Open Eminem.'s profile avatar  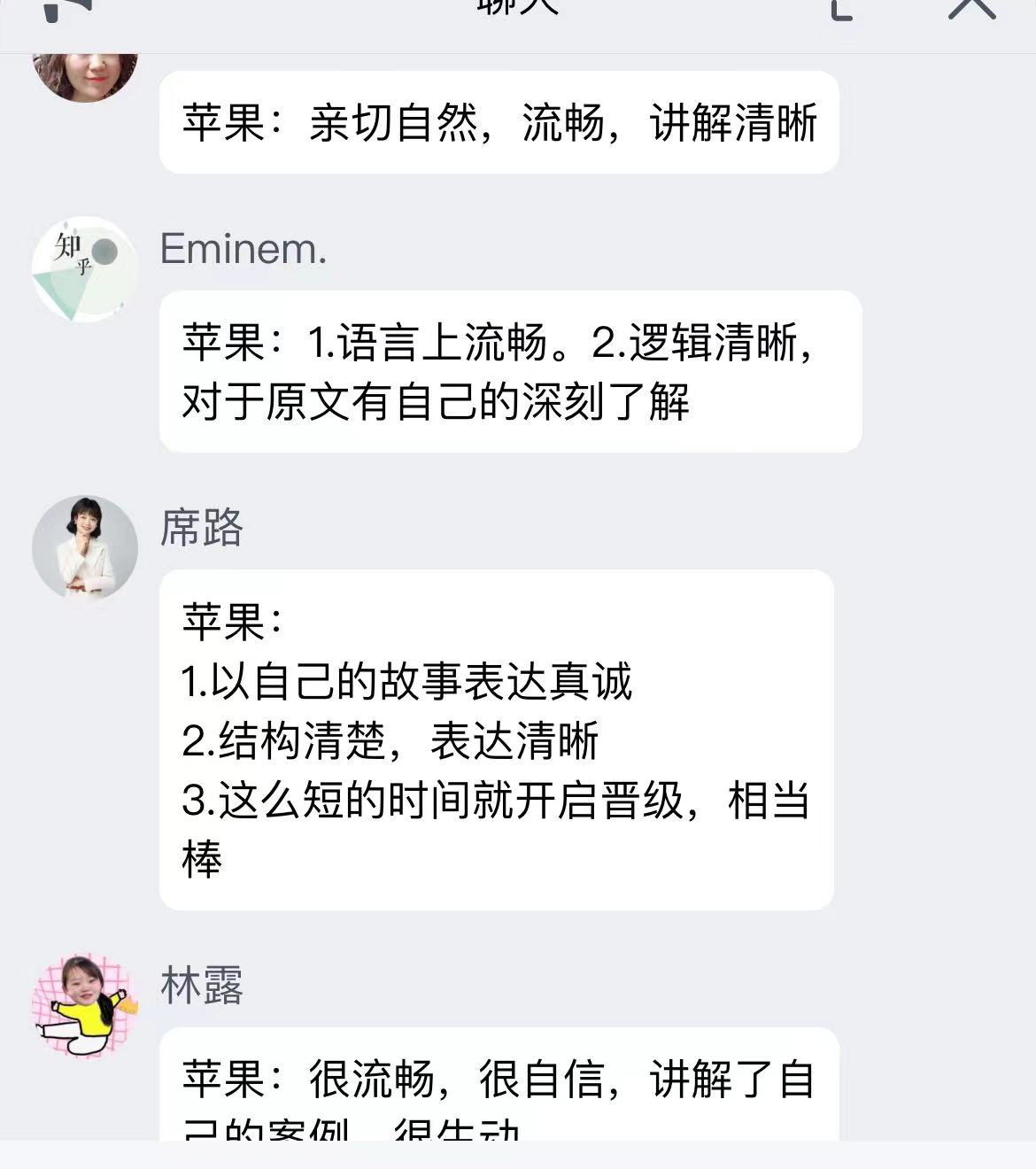tap(84, 268)
